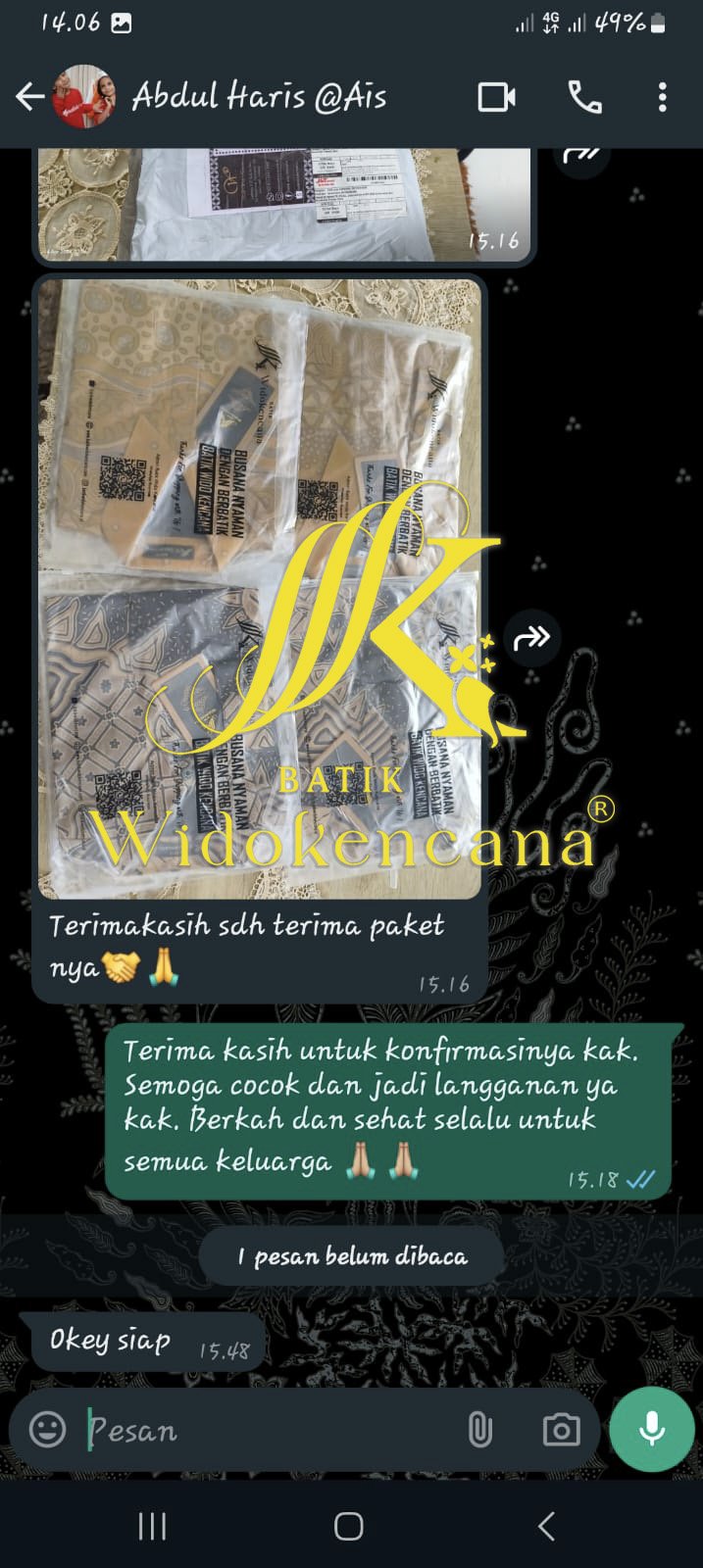Open recent apps from navigation bar
The width and height of the screenshot is (703, 1568).
tap(152, 1526)
